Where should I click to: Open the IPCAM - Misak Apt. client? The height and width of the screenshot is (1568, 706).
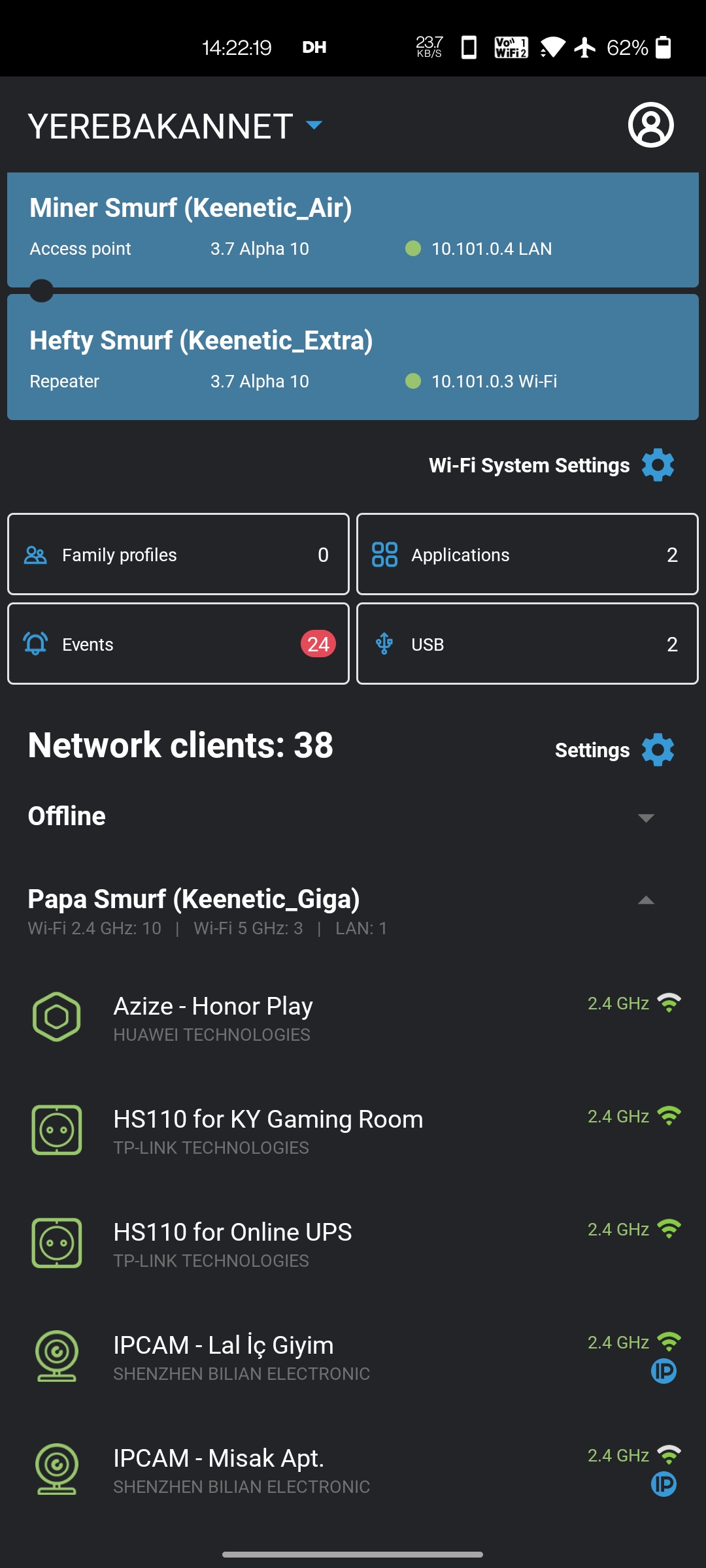coord(353,1469)
